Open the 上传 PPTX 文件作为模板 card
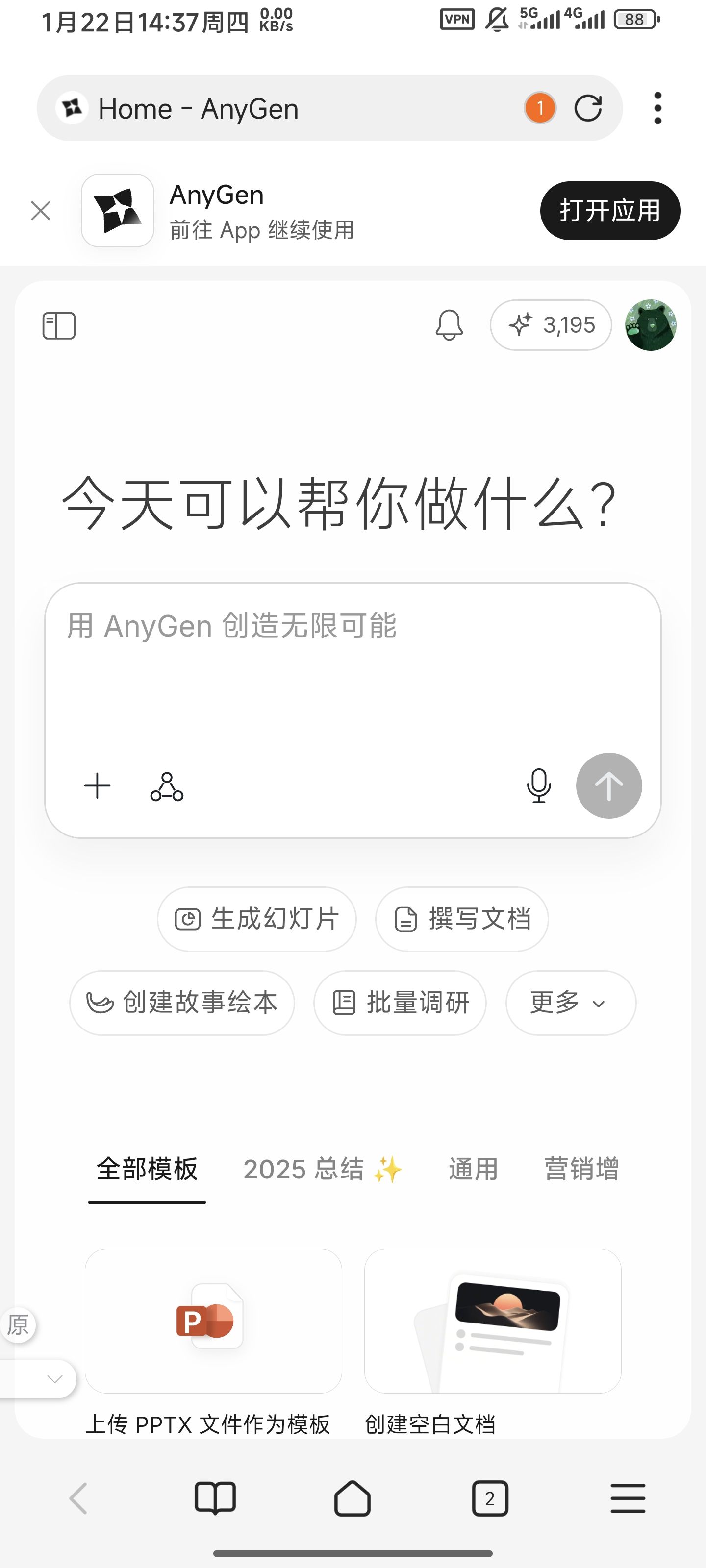Image resolution: width=706 pixels, height=1568 pixels. 213,1321
